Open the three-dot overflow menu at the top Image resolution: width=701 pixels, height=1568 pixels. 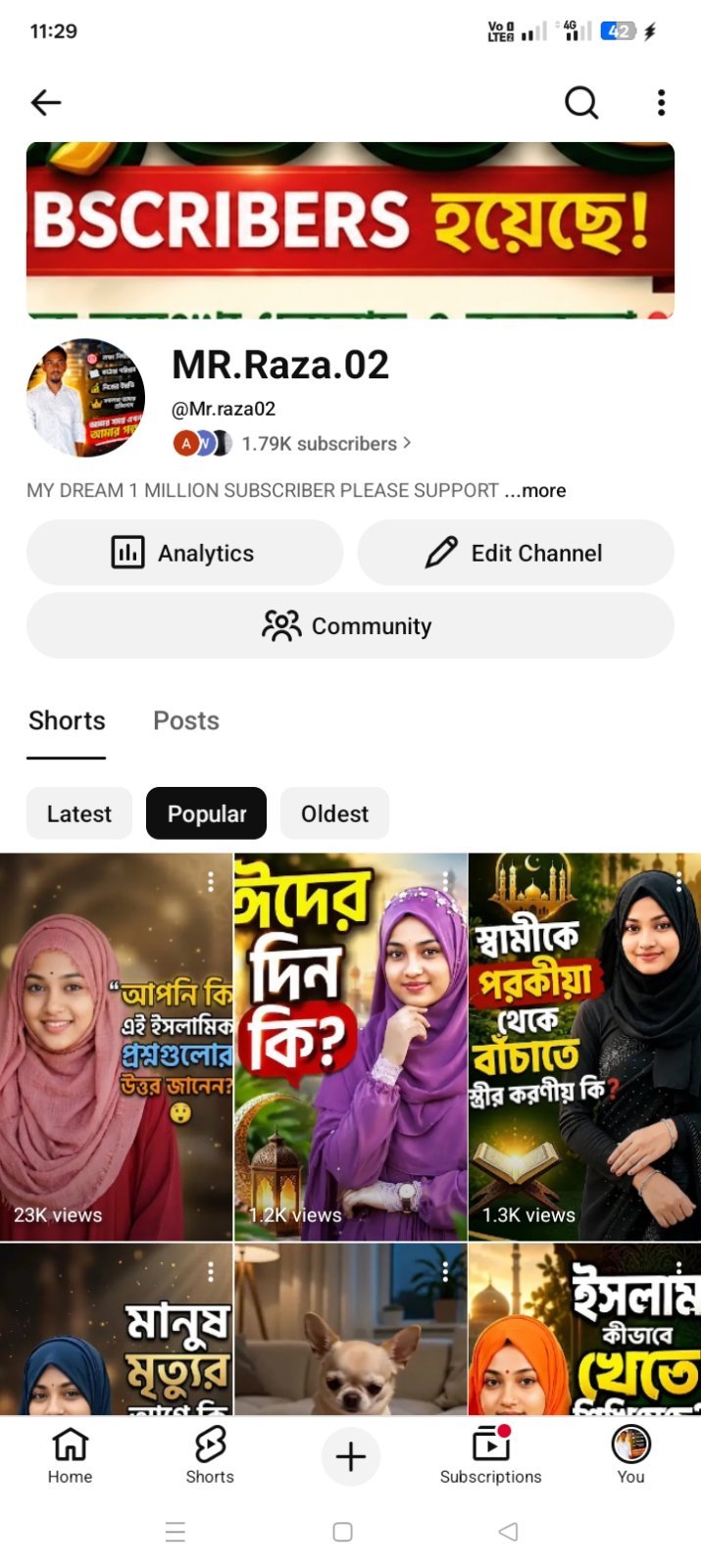(662, 102)
